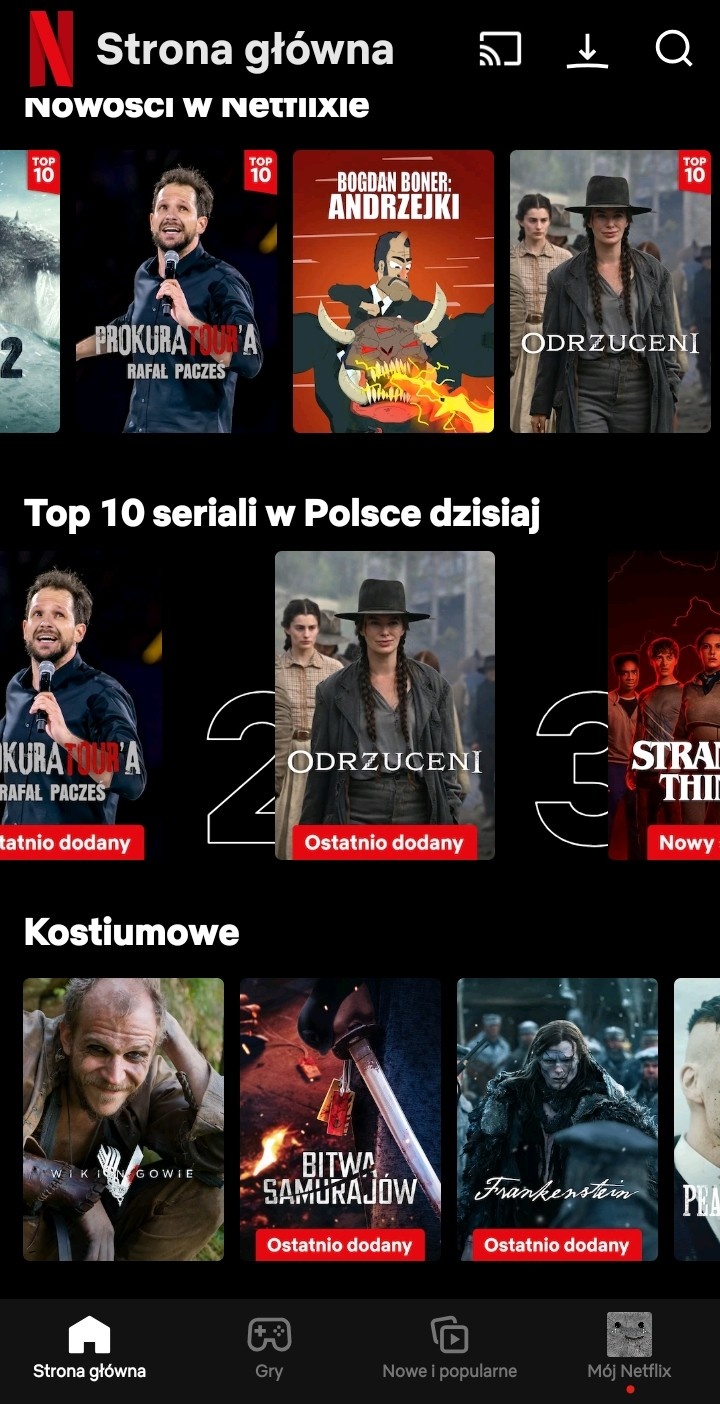
Task: Open number 2 Odrzuceni in Top 10
Action: tap(385, 705)
